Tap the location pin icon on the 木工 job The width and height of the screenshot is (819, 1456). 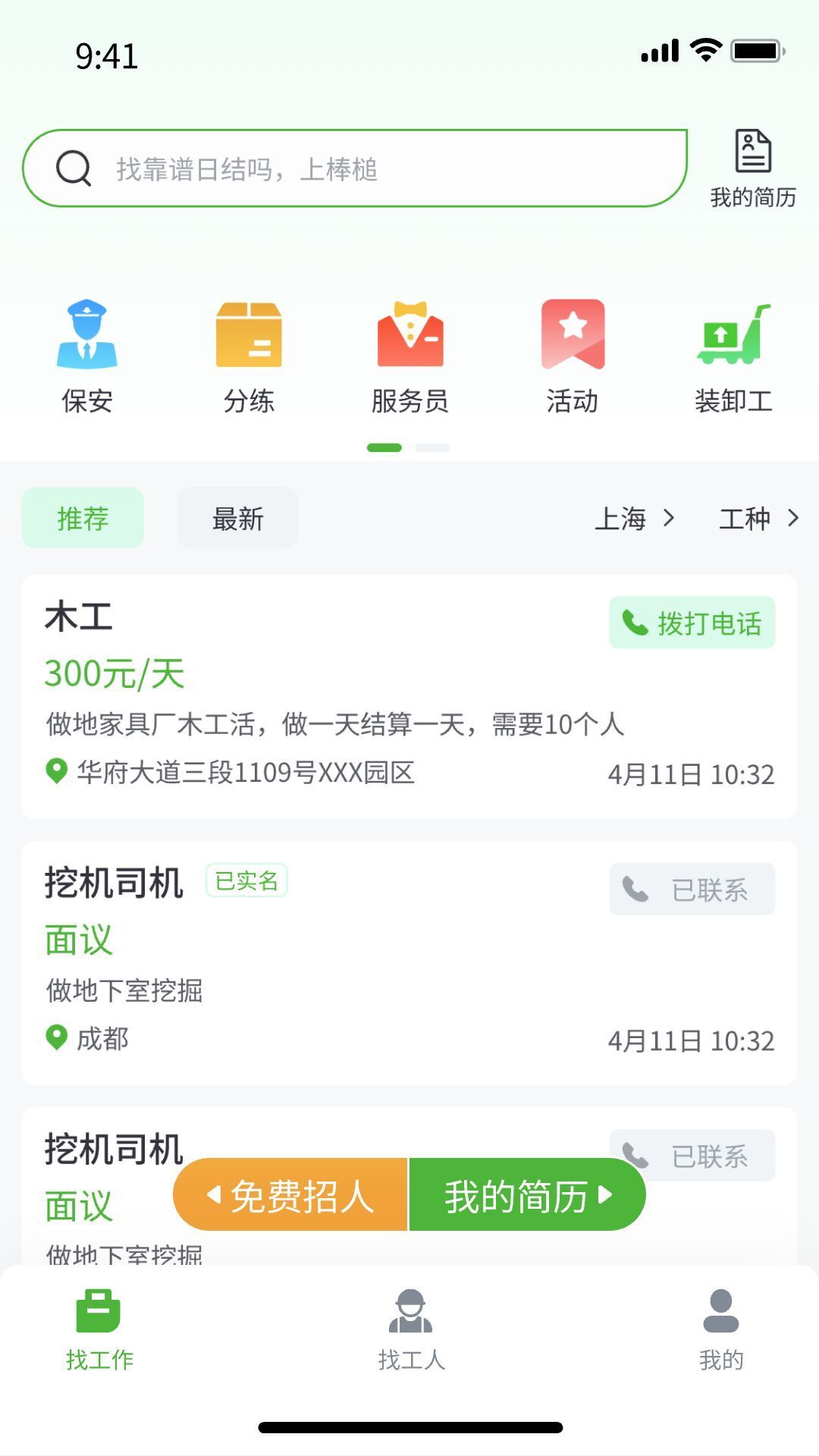coord(54,773)
